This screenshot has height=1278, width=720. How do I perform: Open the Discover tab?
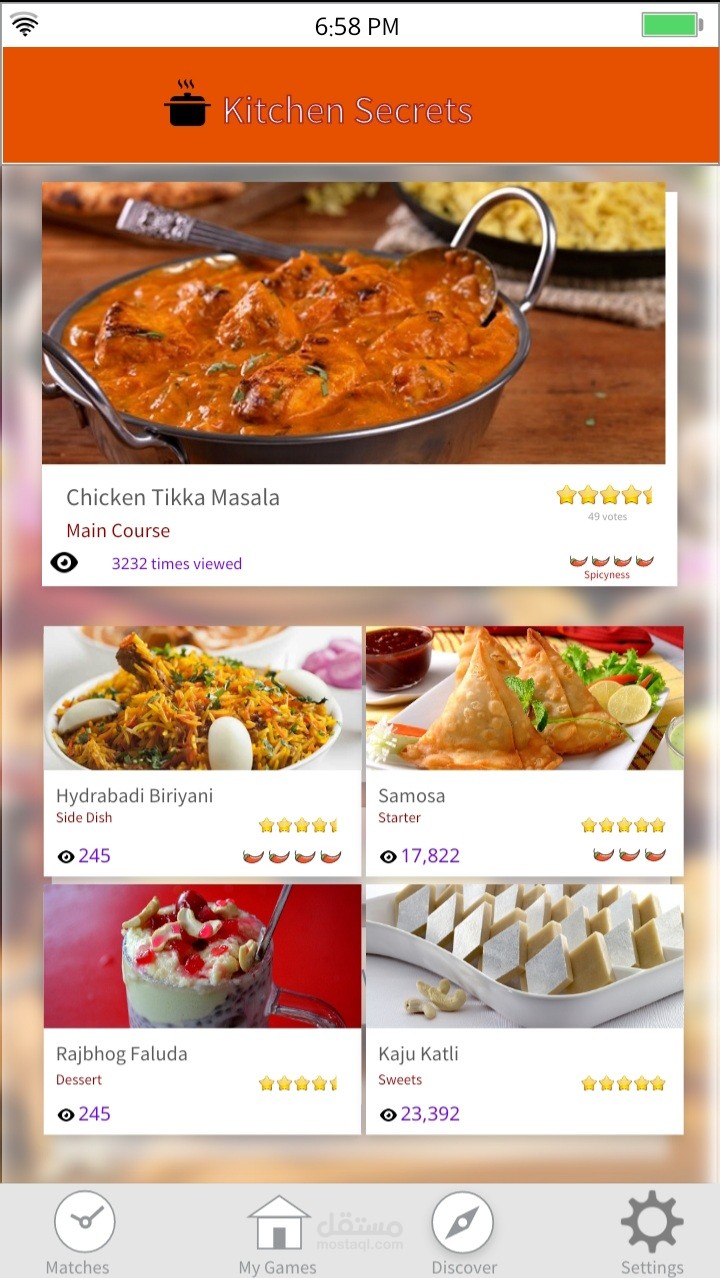coord(463,1230)
